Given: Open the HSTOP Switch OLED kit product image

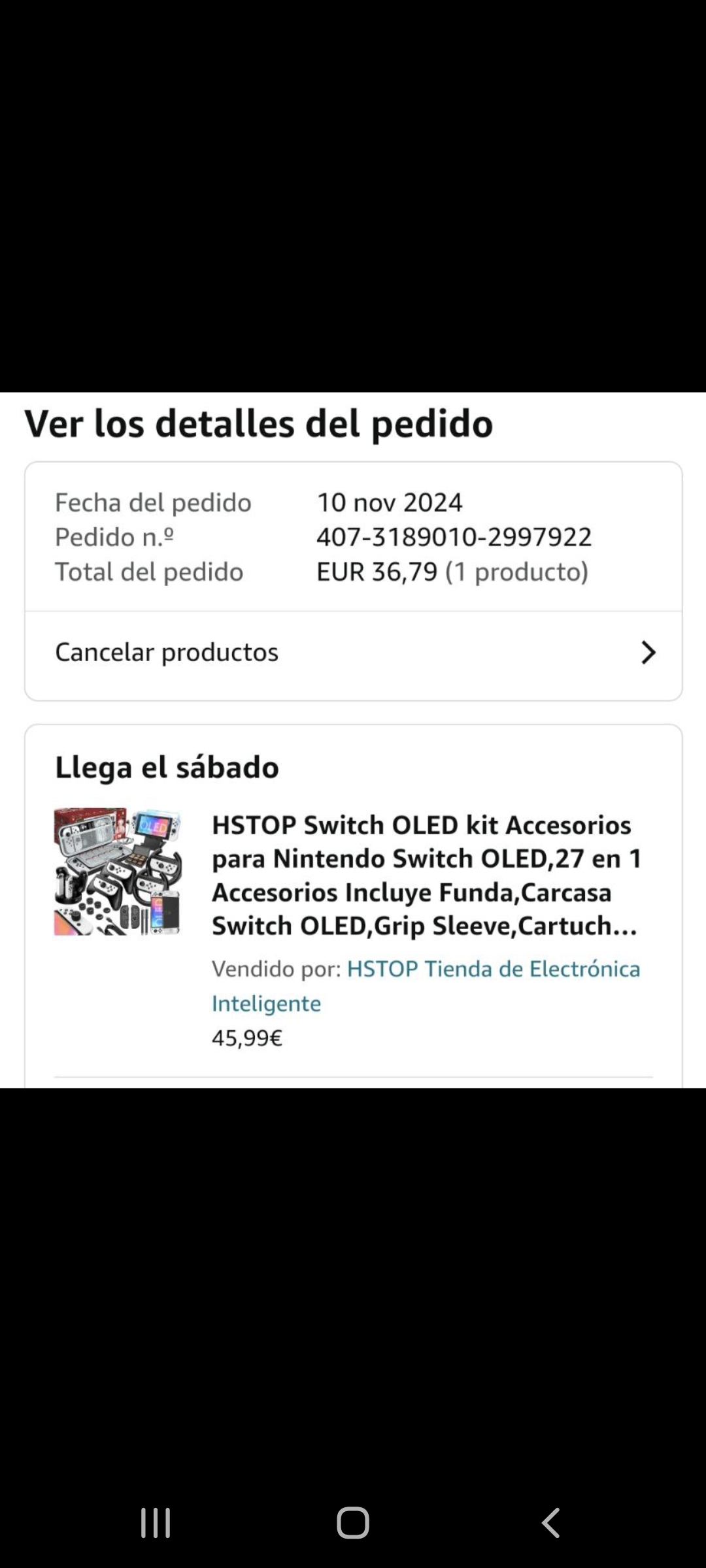Looking at the screenshot, I should click(x=118, y=872).
